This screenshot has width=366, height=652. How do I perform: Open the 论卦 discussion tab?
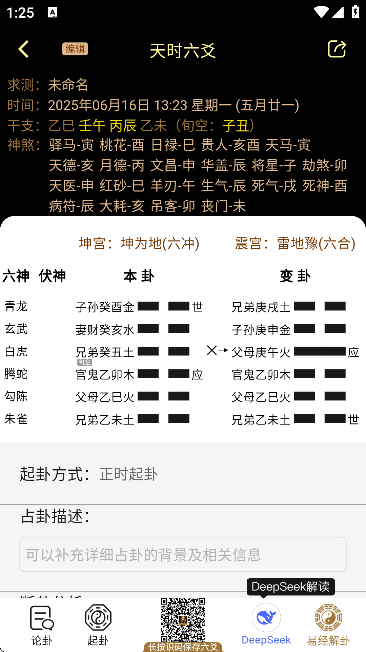click(42, 626)
